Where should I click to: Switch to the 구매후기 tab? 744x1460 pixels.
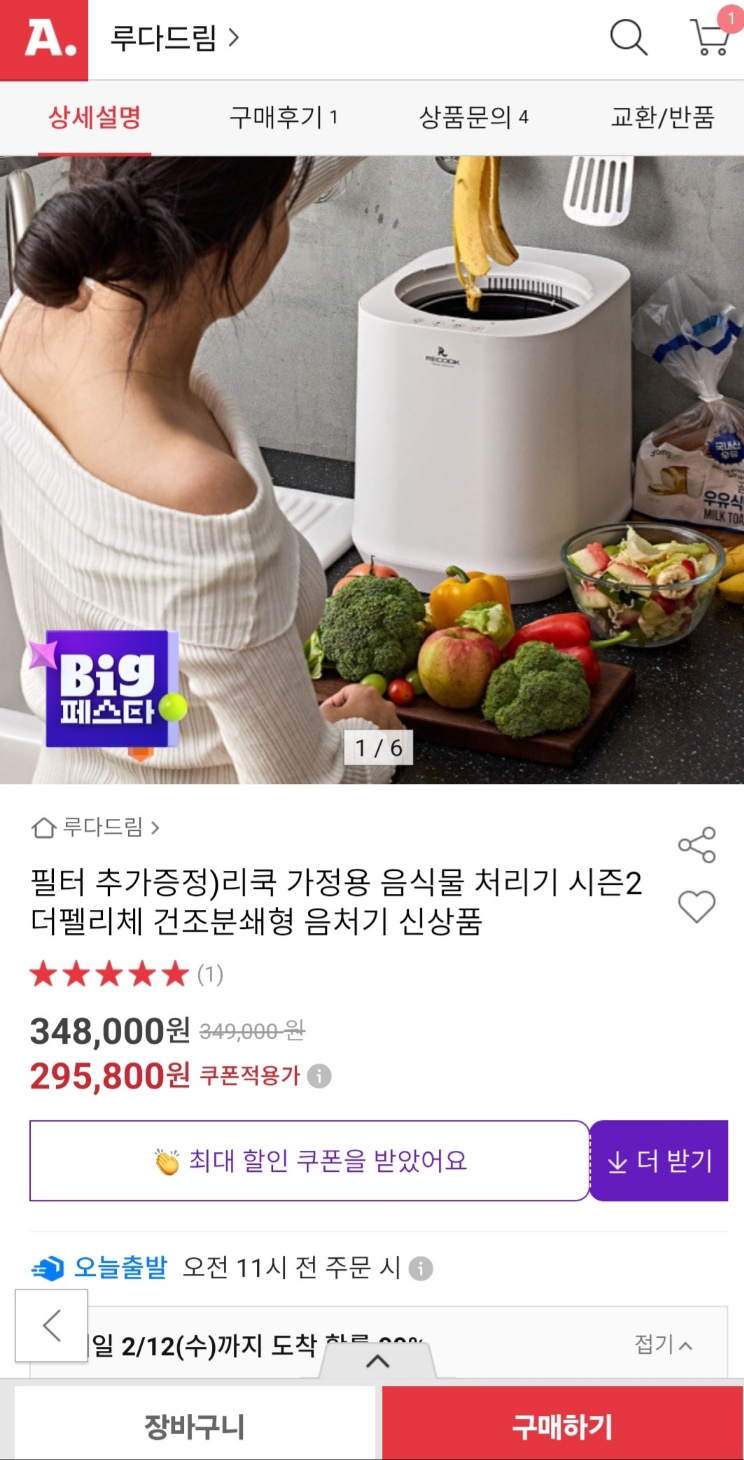(x=283, y=118)
